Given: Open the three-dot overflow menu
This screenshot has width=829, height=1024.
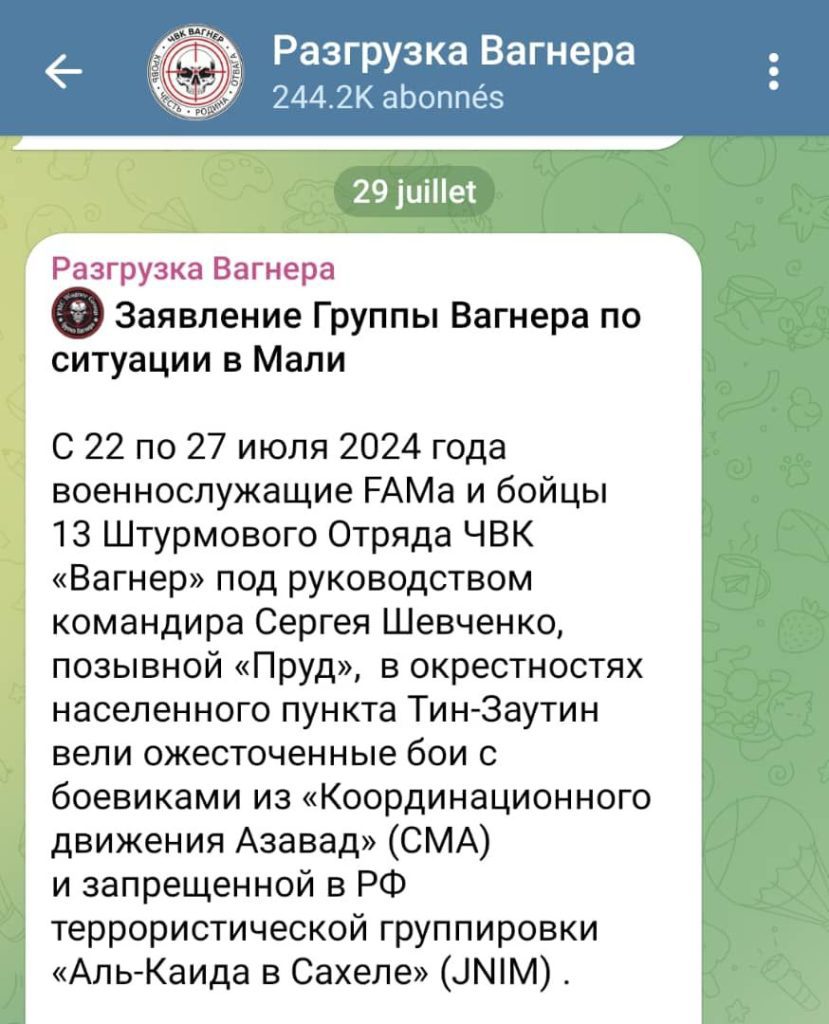Looking at the screenshot, I should click(x=773, y=72).
